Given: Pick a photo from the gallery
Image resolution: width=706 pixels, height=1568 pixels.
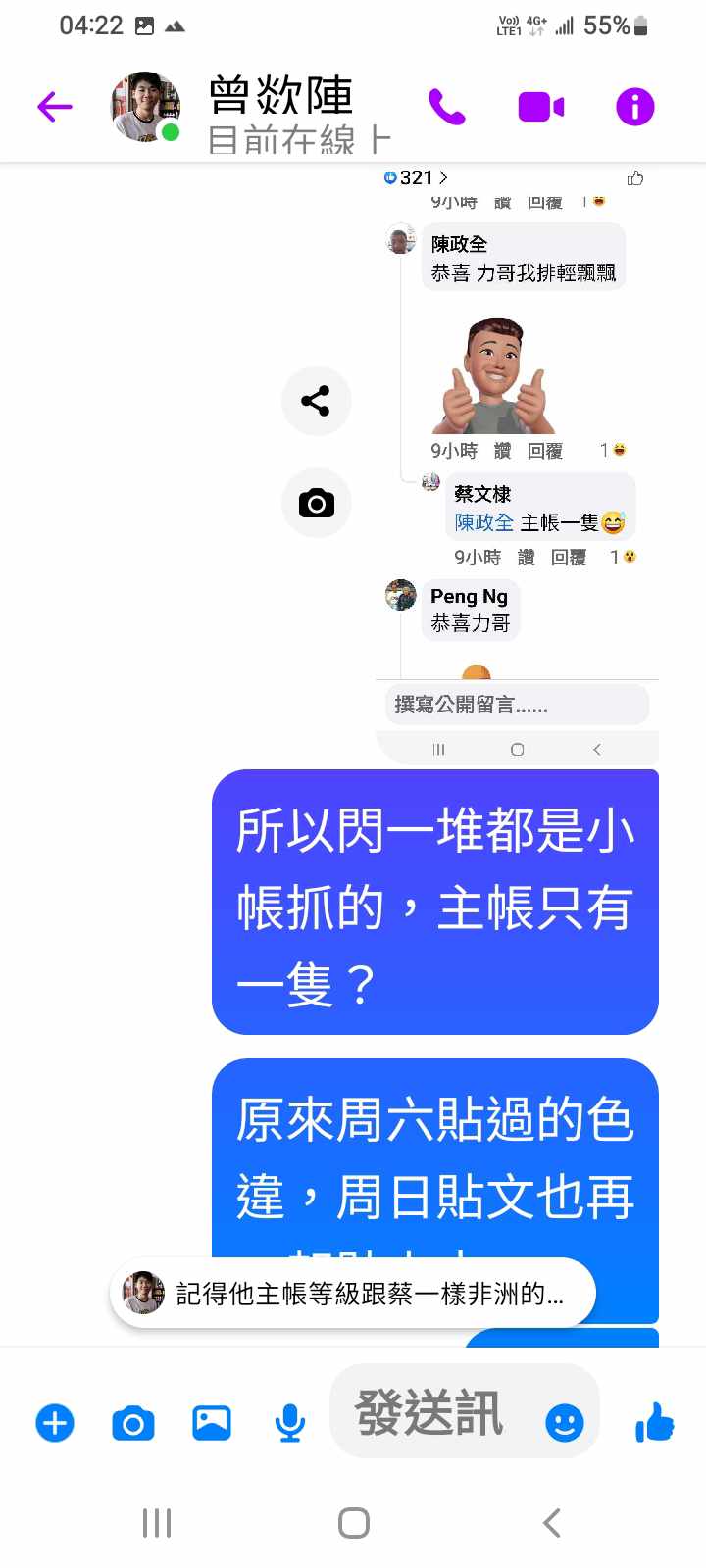Looking at the screenshot, I should (x=212, y=1423).
